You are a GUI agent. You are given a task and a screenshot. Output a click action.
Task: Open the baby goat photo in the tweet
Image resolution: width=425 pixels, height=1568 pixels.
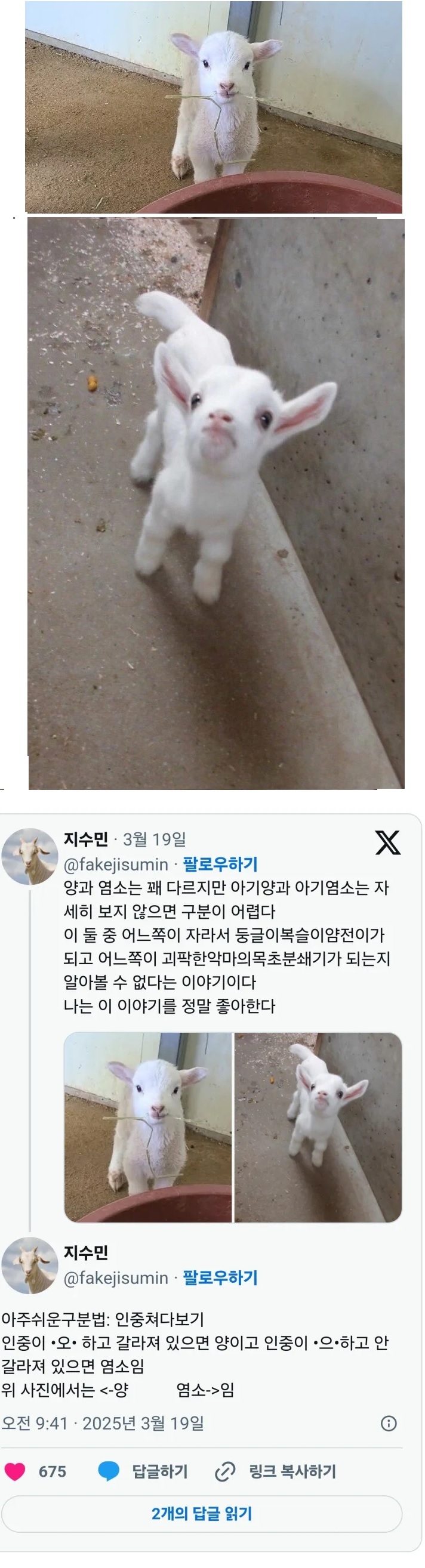[318, 1126]
